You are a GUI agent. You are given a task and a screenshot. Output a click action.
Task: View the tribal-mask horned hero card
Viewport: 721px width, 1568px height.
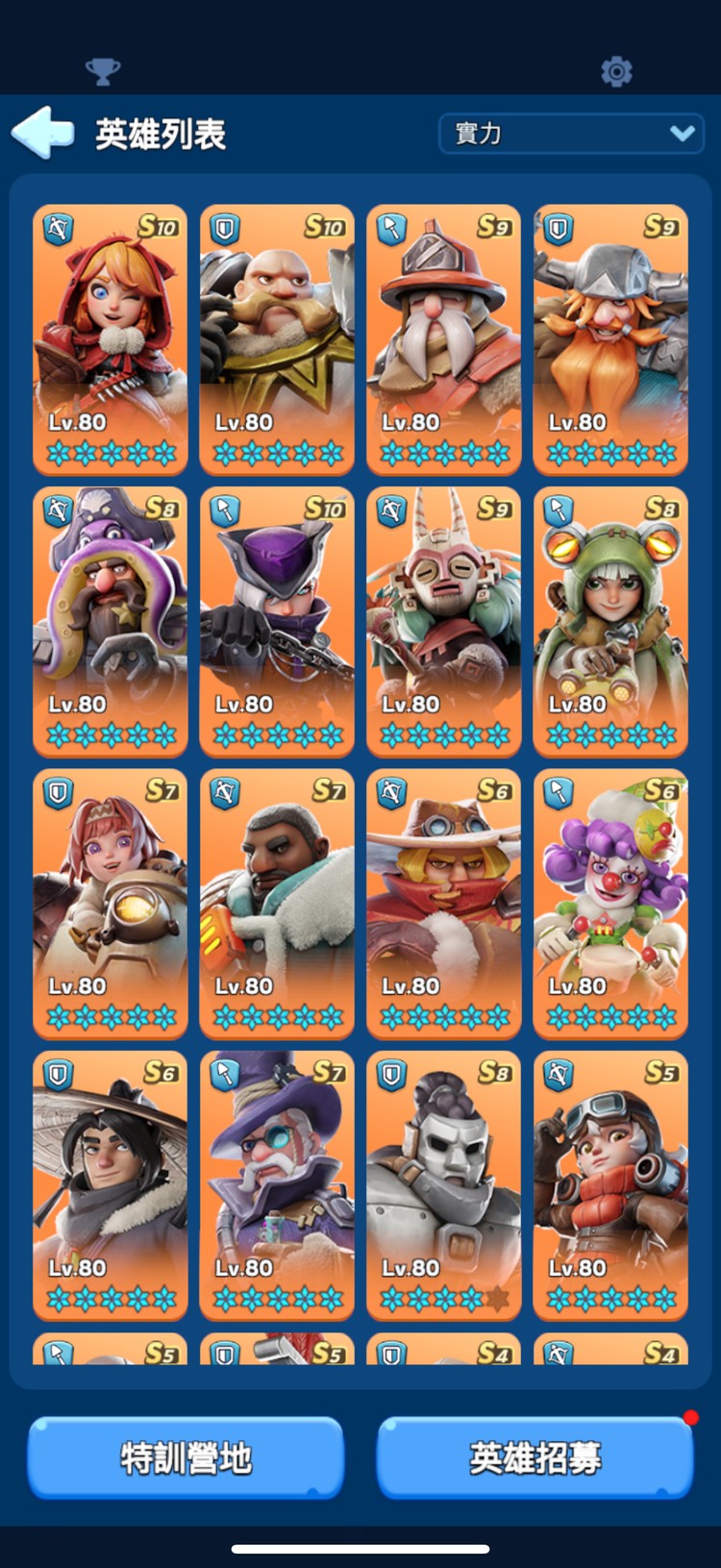[443, 621]
